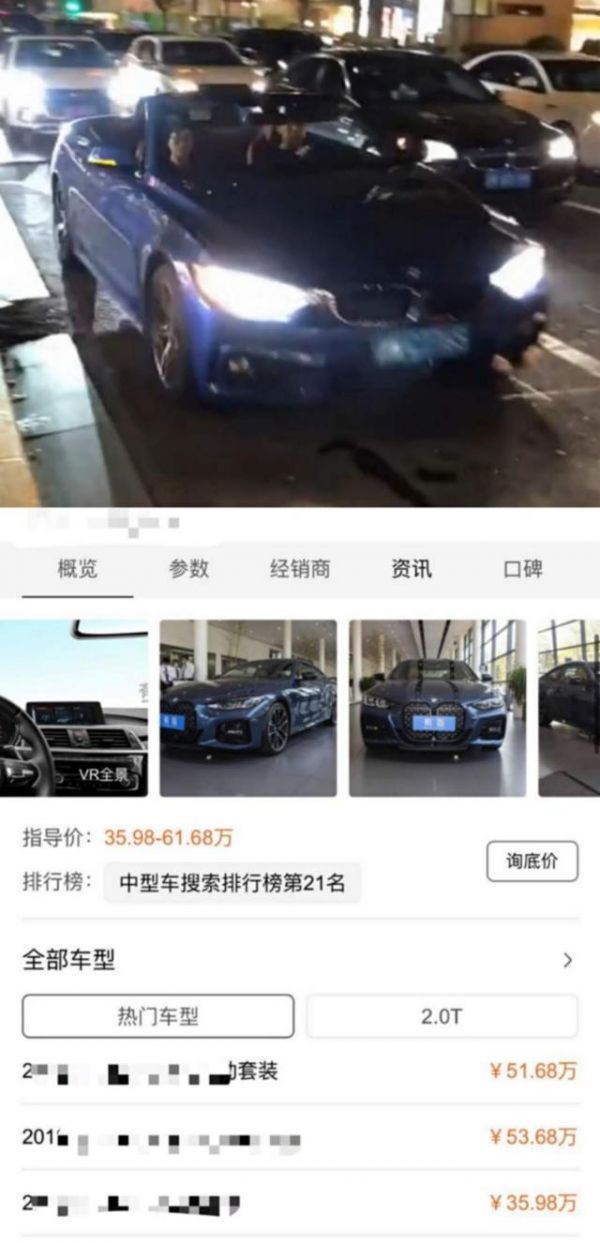The image size is (600, 1243).
Task: Open the model priced ¥53.68万
Action: (300, 1137)
